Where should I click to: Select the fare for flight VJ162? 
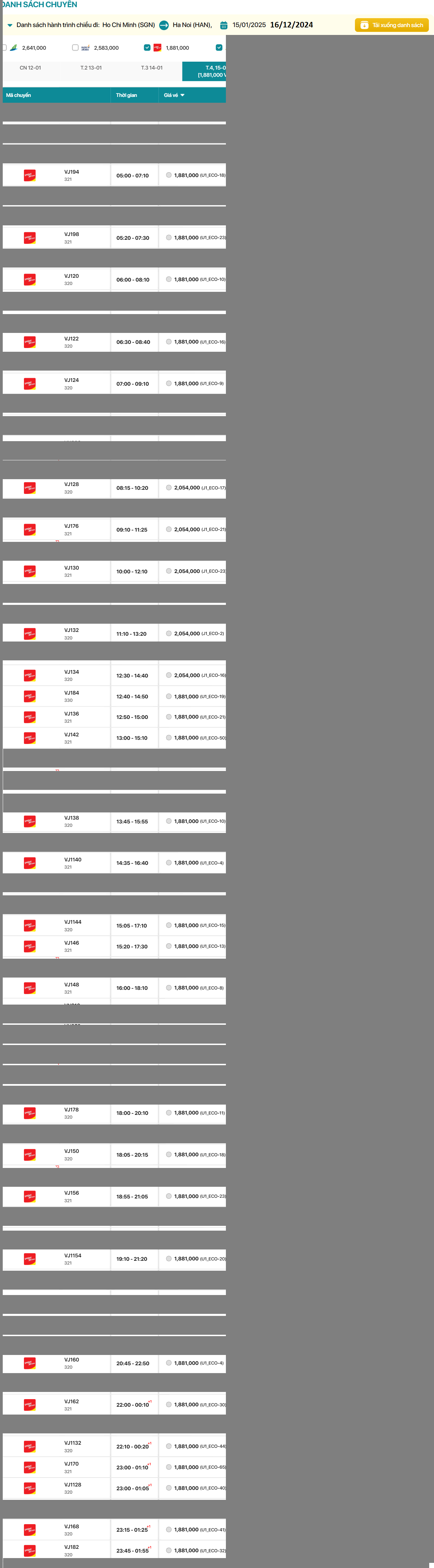point(169,1404)
